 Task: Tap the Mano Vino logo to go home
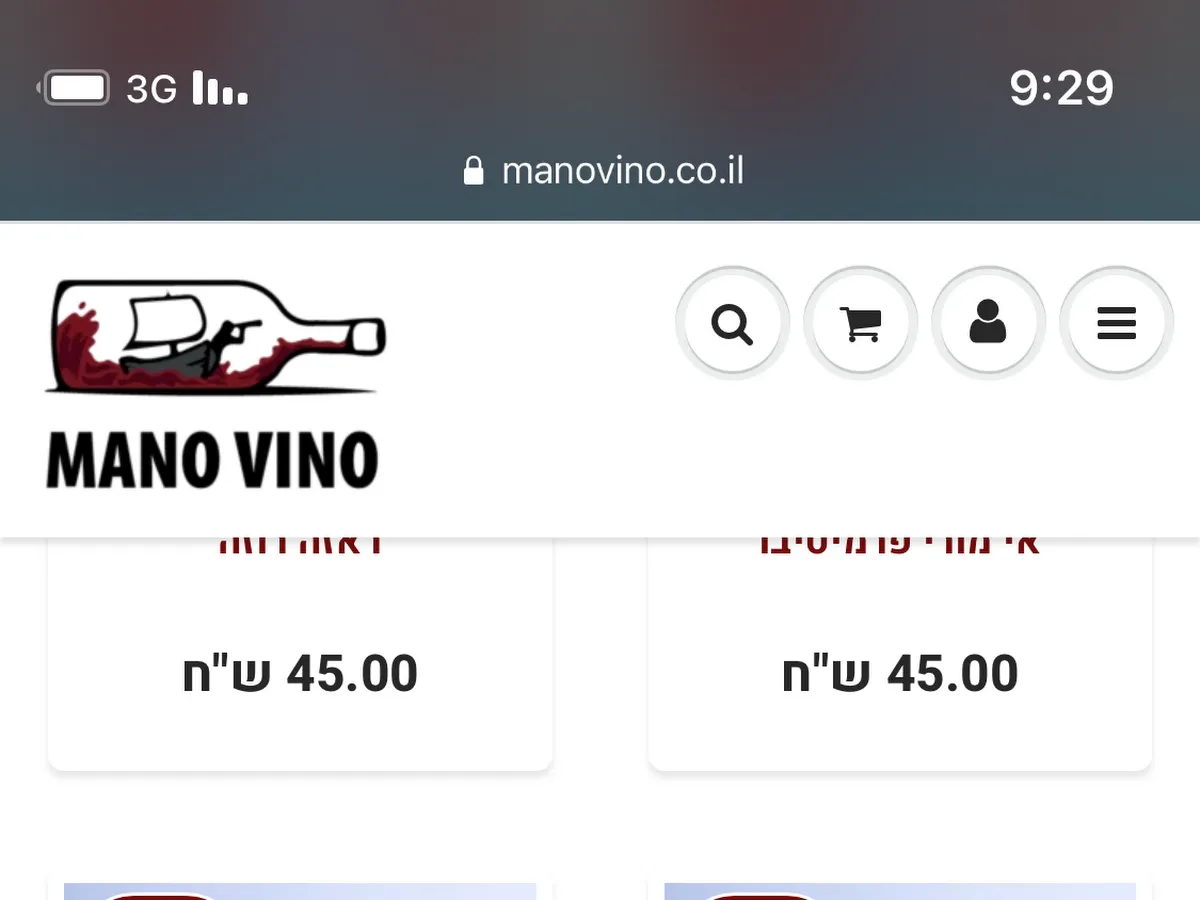[214, 385]
